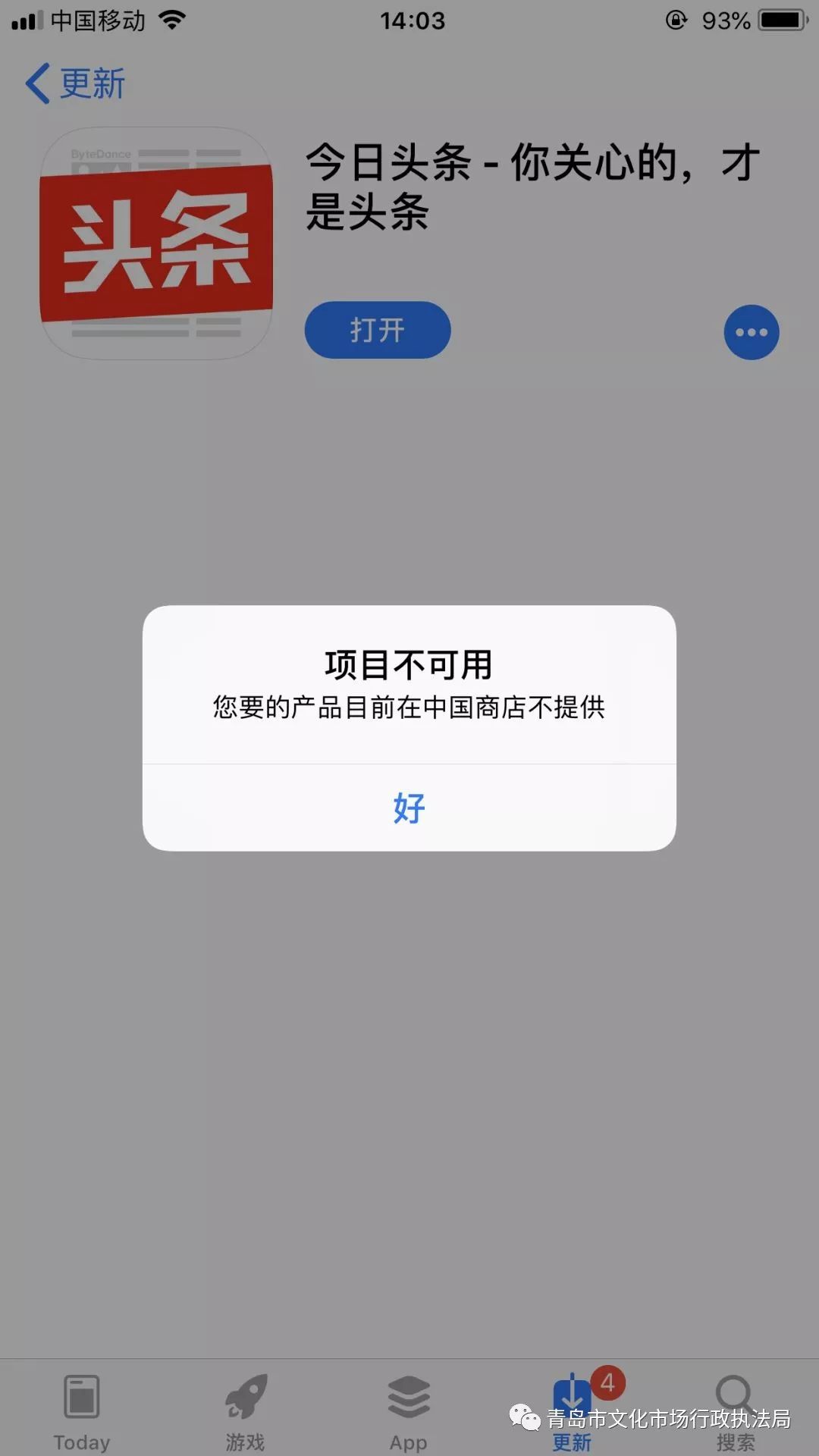Switch to the 搜索 tab
This screenshot has height=1456, width=819.
click(735, 1410)
